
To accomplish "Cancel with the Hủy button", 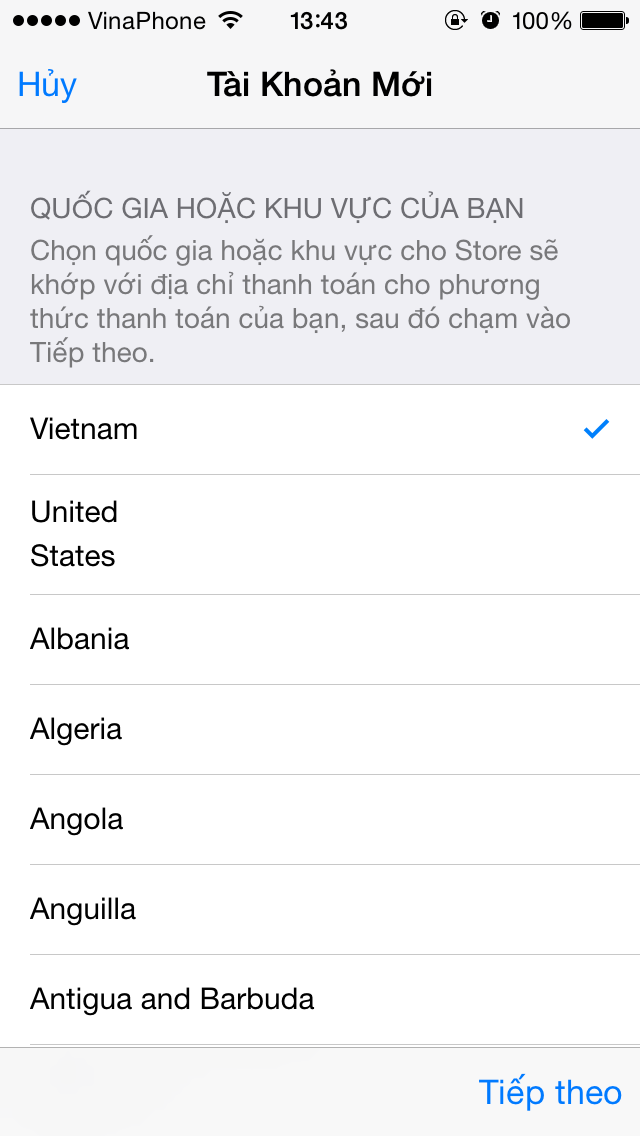I will pyautogui.click(x=47, y=85).
